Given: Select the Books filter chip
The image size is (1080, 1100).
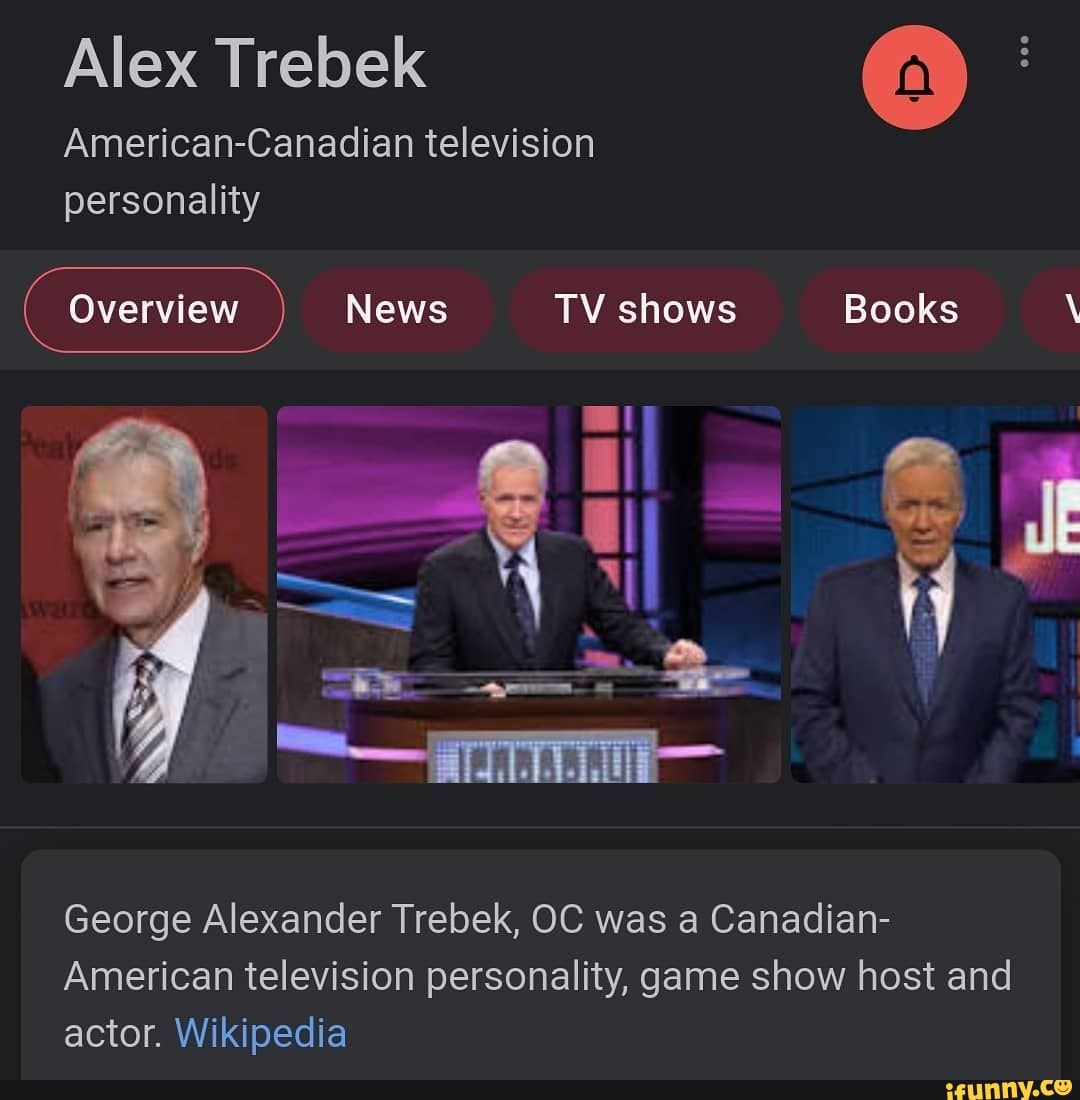Looking at the screenshot, I should click(x=901, y=309).
